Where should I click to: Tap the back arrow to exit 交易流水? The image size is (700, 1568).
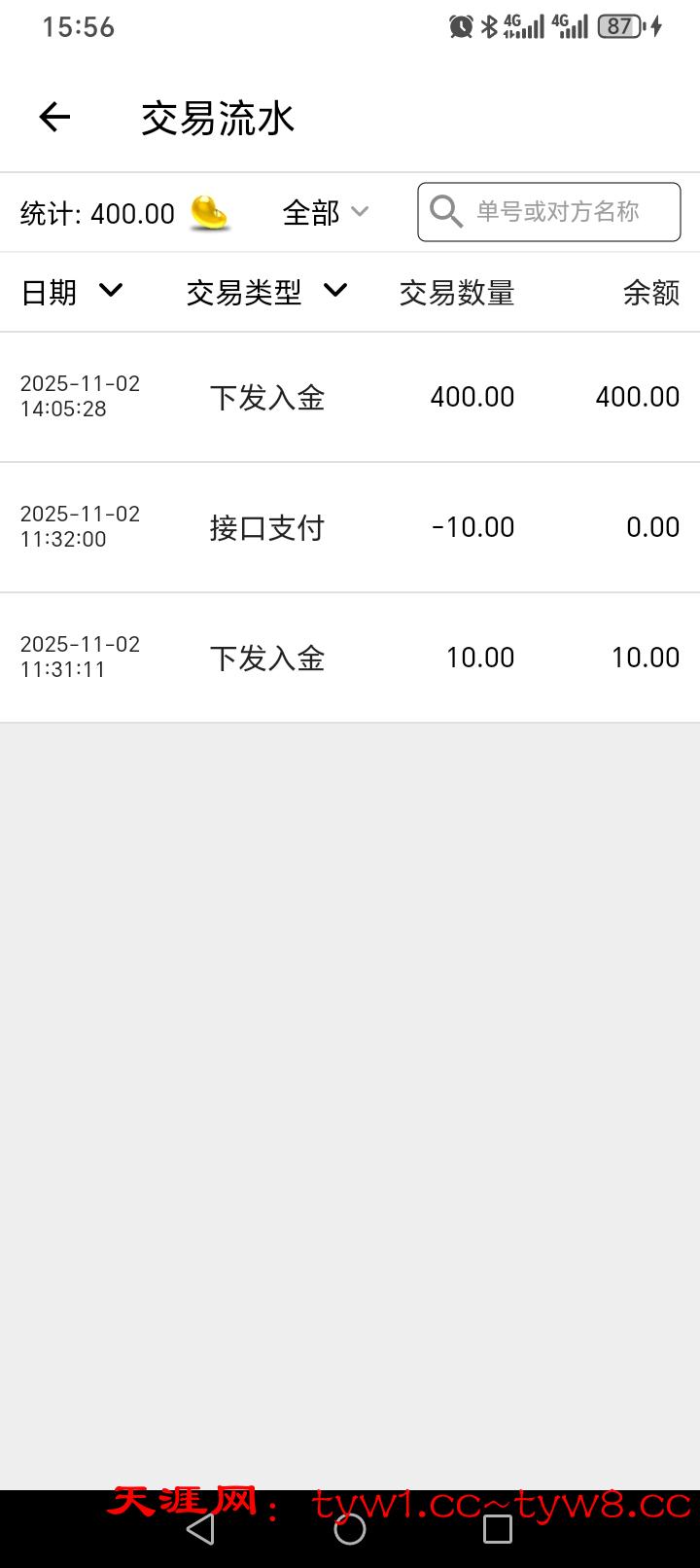coord(54,116)
